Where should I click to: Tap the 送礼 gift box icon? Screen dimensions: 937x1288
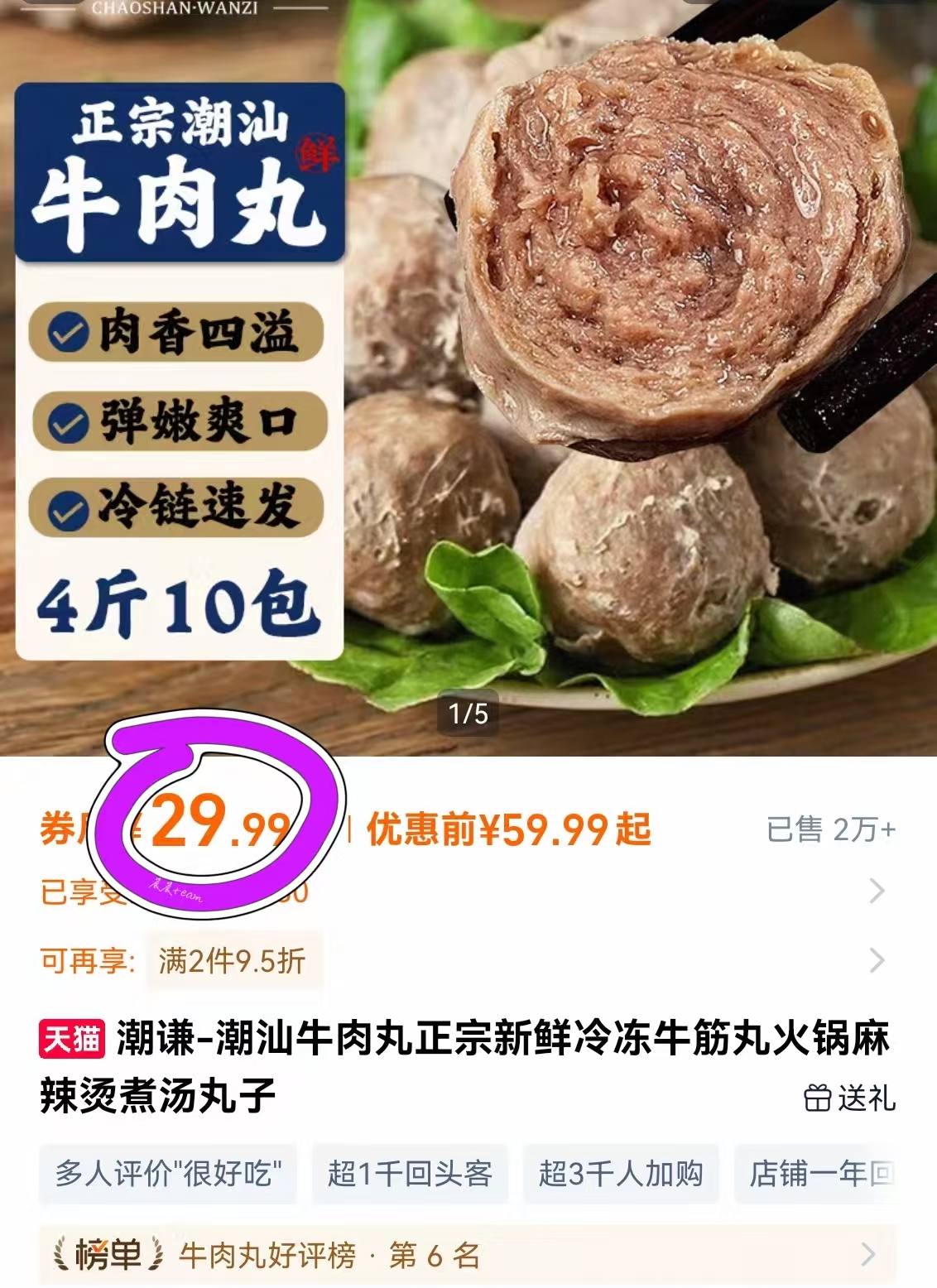[x=818, y=1097]
